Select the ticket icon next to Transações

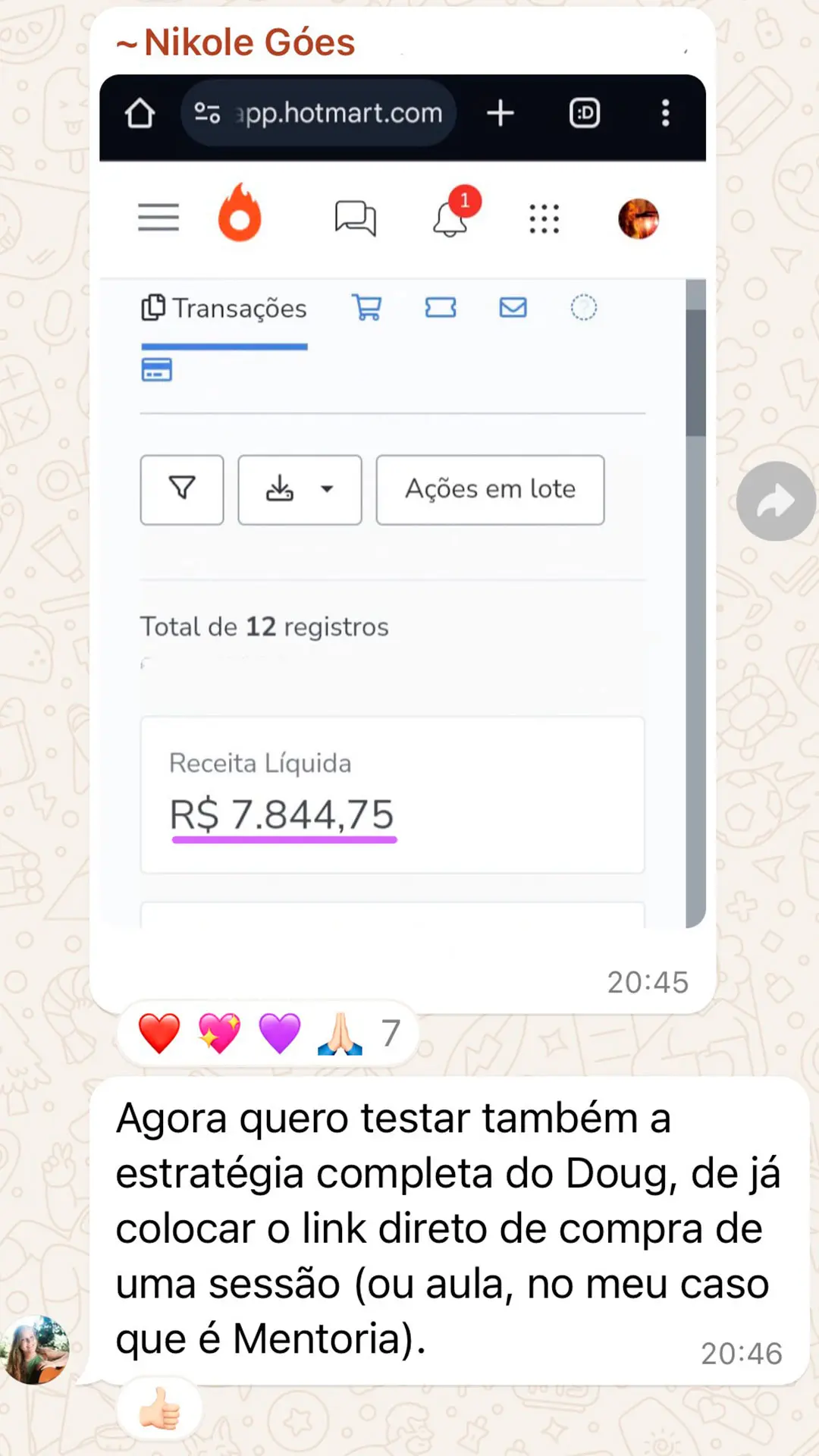point(440,308)
